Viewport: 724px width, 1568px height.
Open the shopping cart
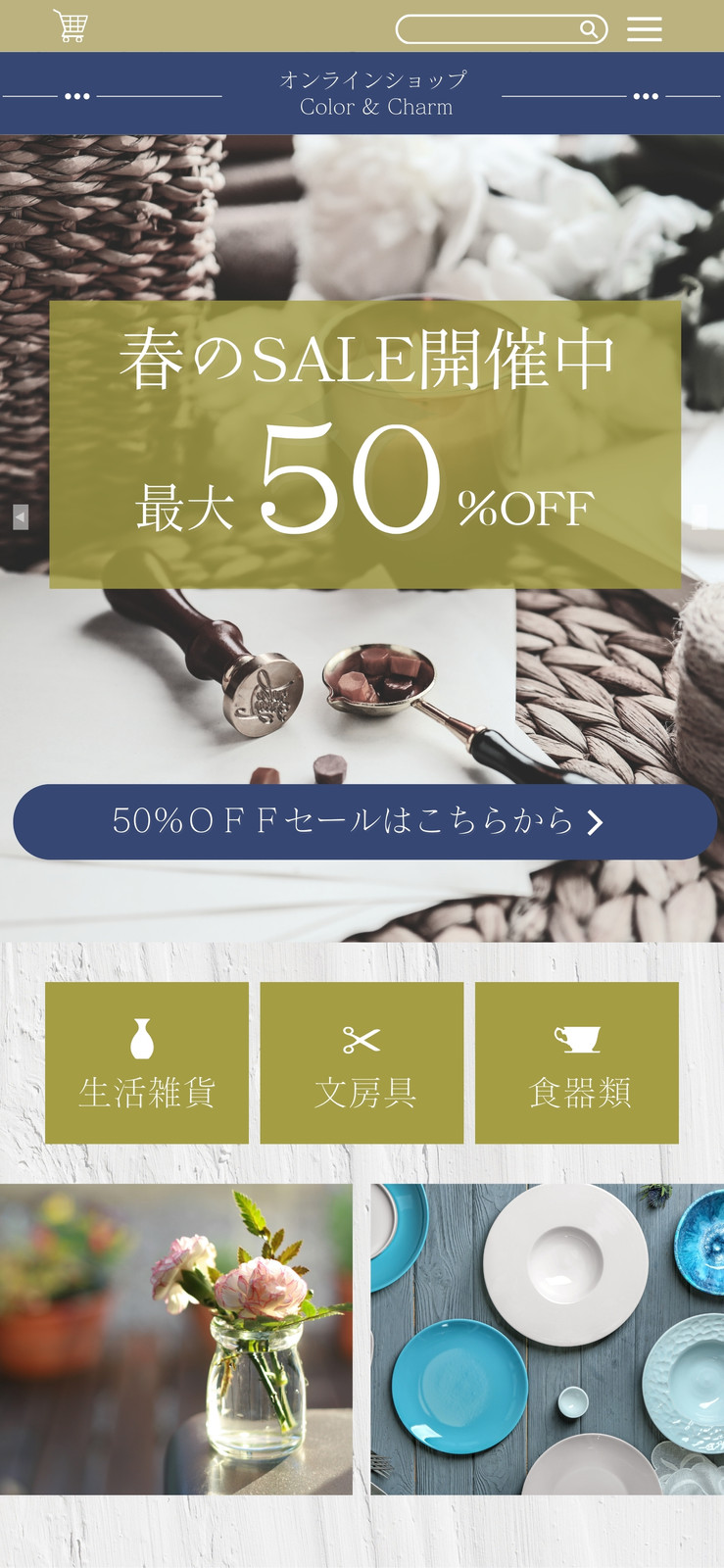point(71,26)
